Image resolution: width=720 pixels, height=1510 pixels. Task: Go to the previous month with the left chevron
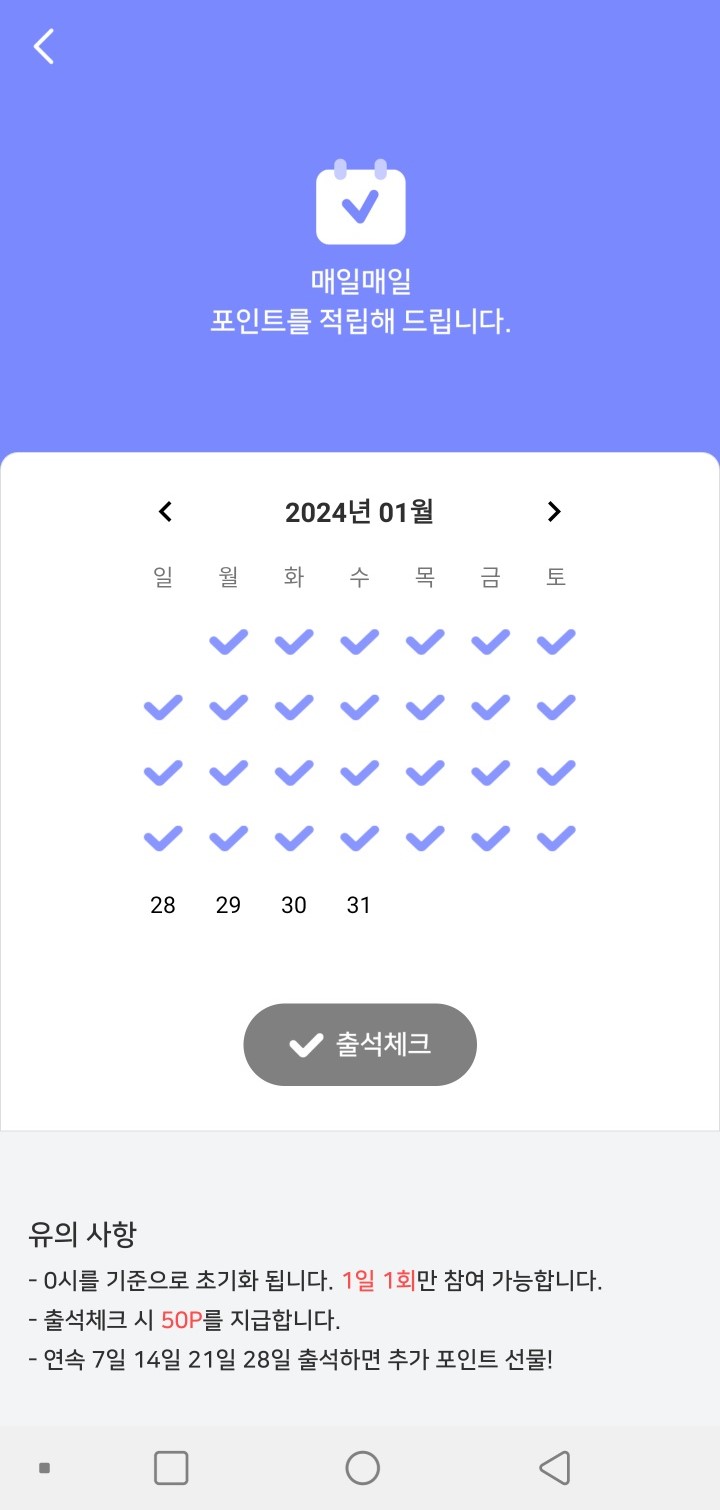click(165, 512)
